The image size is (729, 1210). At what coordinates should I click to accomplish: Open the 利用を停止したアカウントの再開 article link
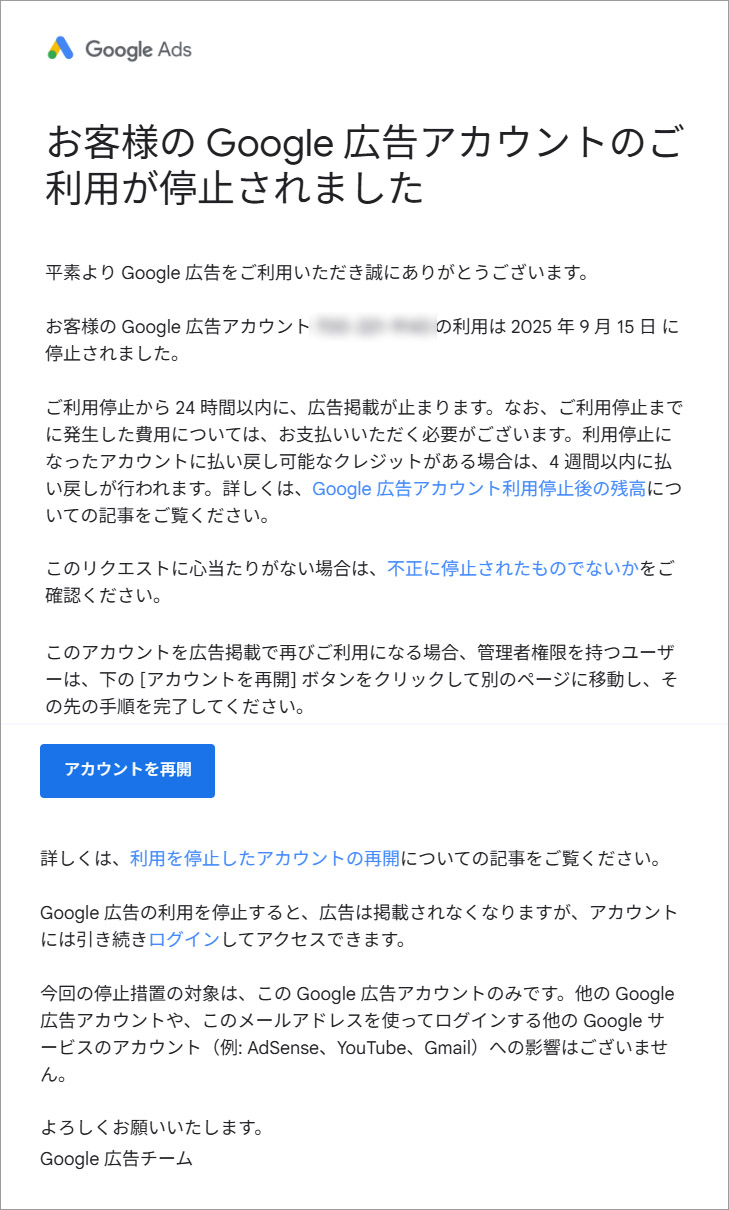coord(265,858)
